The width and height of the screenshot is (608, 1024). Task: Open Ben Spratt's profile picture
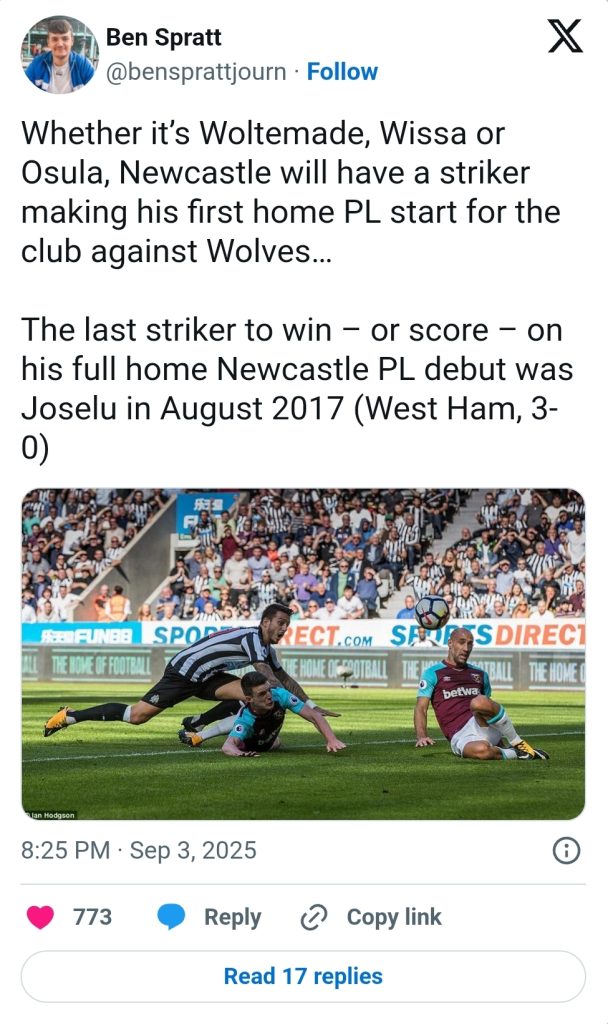coord(59,55)
